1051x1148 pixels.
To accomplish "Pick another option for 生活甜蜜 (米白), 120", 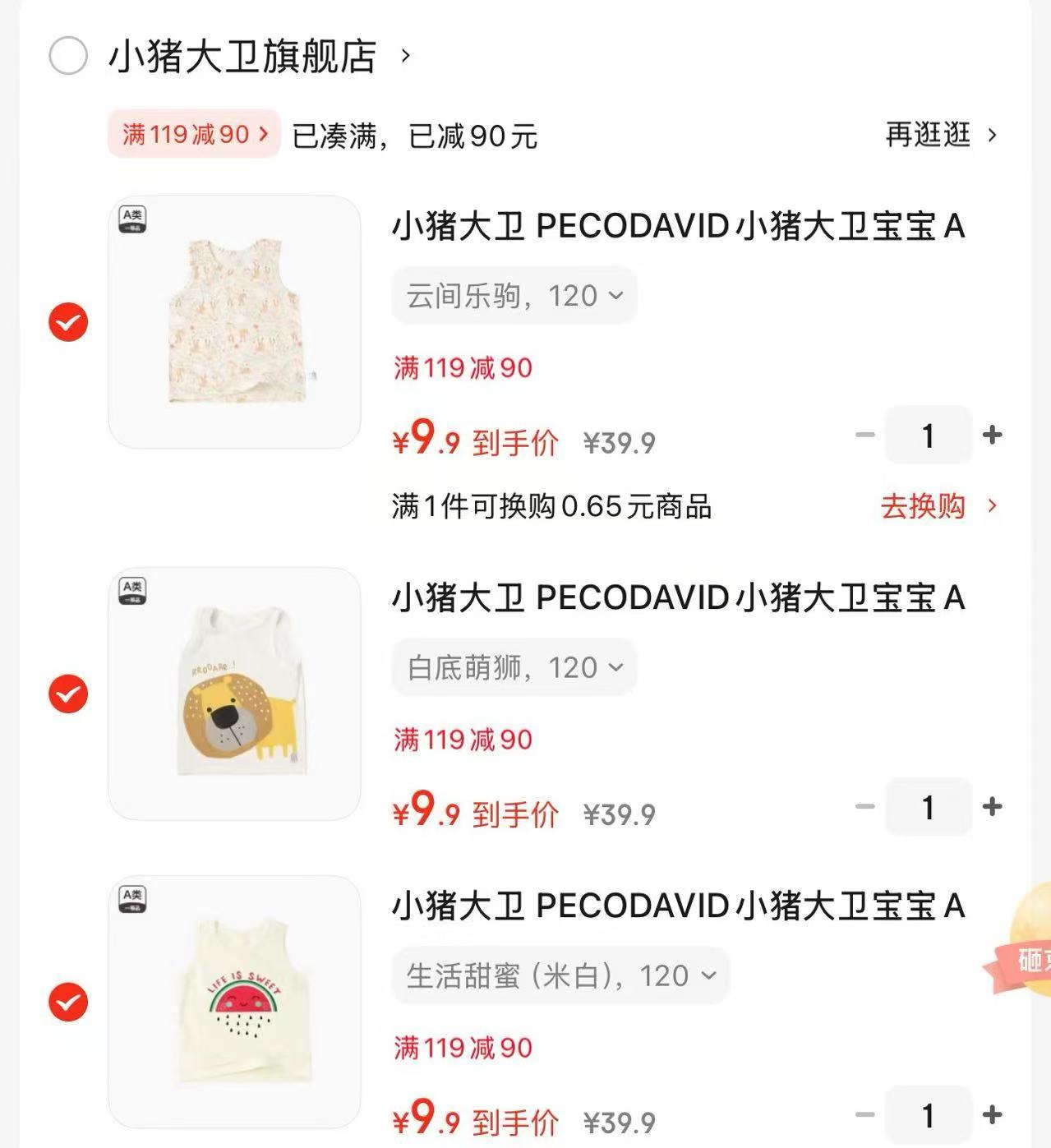I will pyautogui.click(x=560, y=975).
